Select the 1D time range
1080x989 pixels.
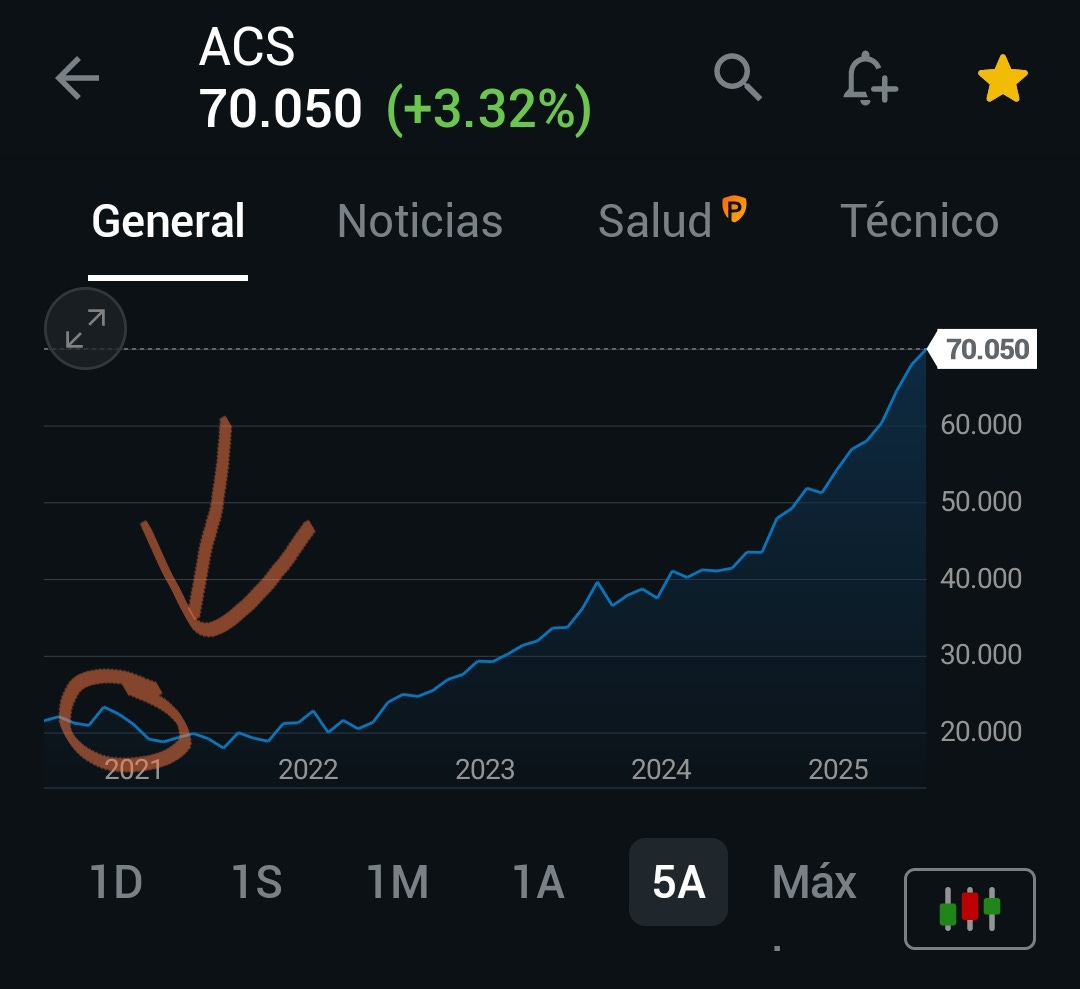pos(116,882)
